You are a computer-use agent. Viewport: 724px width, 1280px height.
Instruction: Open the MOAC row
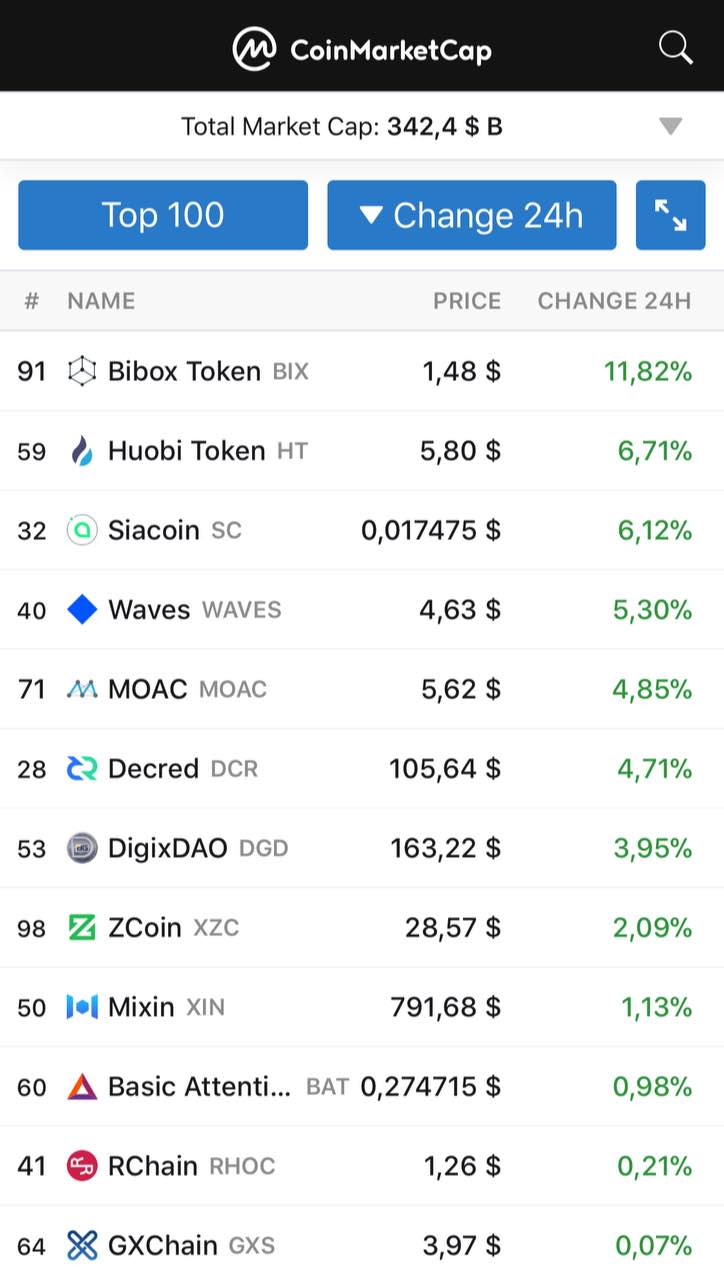(x=362, y=689)
